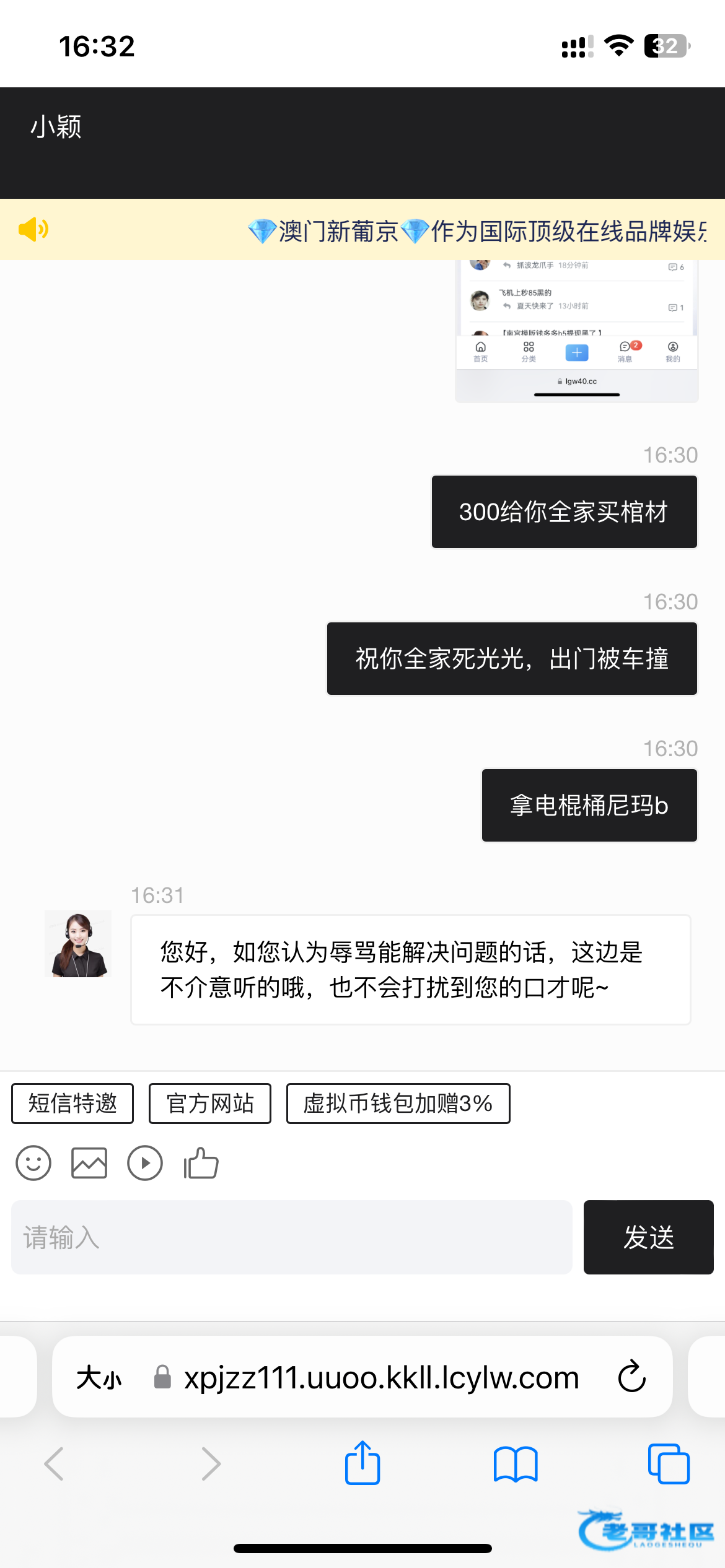The width and height of the screenshot is (725, 1568).
Task: Tap the 虚拟币钱包加赠3% chip
Action: pyautogui.click(x=398, y=1104)
